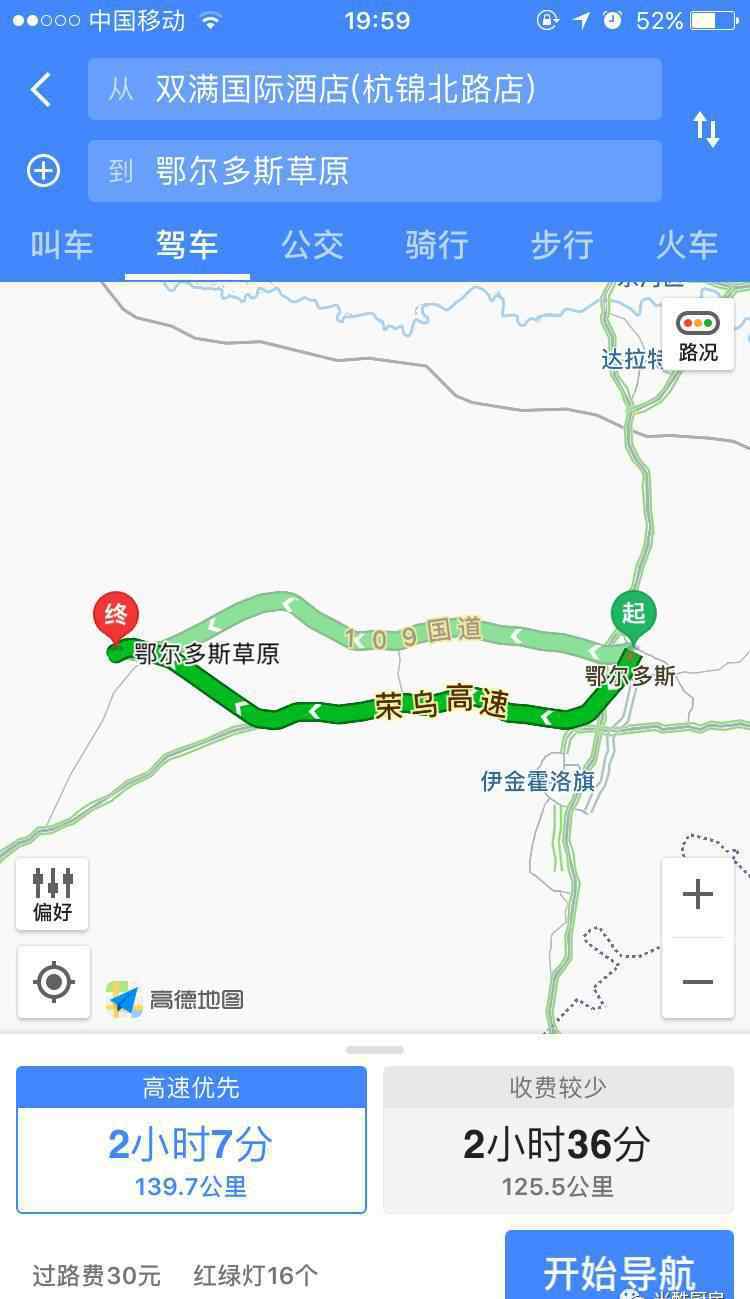The width and height of the screenshot is (750, 1299).
Task: Switch to the 叫车 tab
Action: [62, 244]
